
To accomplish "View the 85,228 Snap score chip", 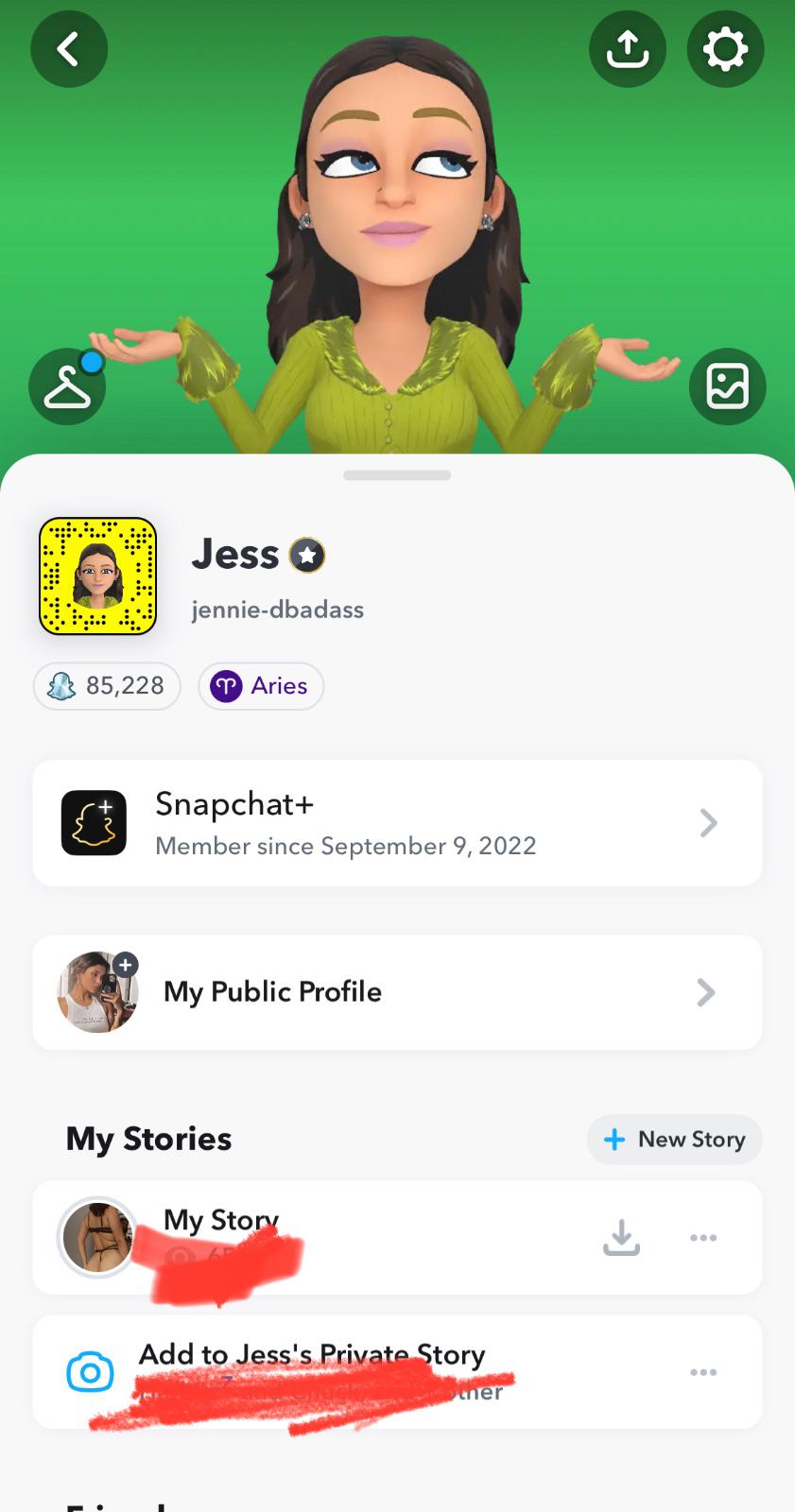I will 107,686.
